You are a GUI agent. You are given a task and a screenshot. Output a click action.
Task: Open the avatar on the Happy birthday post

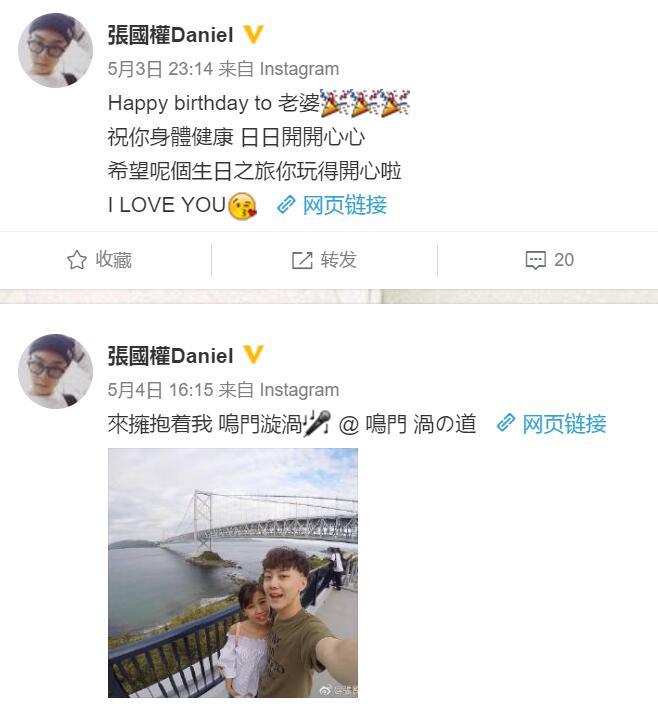(x=55, y=50)
